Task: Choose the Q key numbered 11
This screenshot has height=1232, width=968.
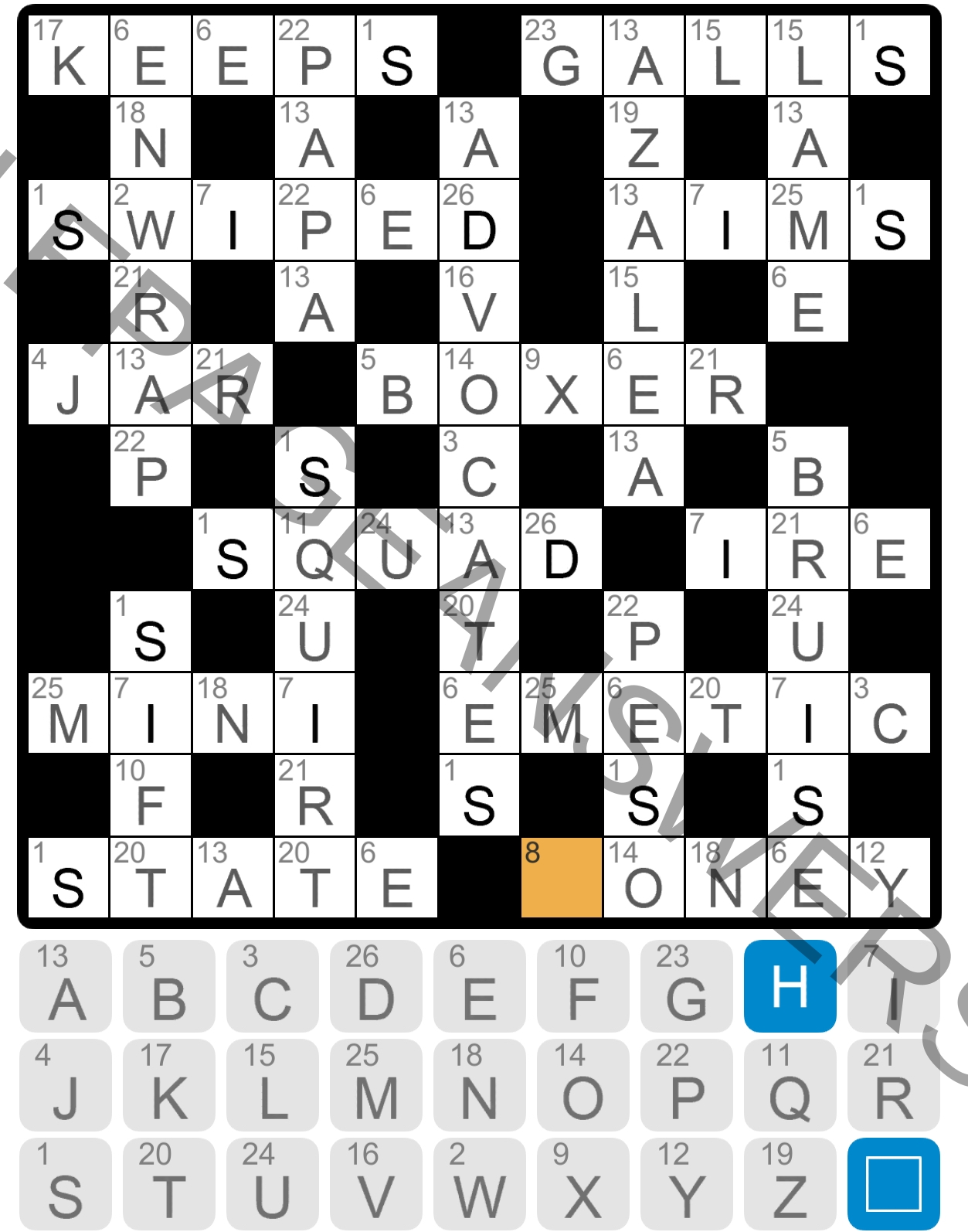Action: pyautogui.click(x=790, y=1085)
